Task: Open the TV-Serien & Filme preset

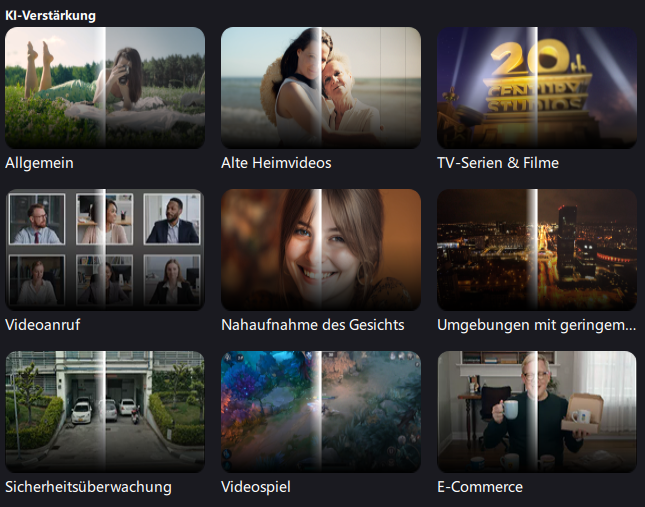Action: 537,88
